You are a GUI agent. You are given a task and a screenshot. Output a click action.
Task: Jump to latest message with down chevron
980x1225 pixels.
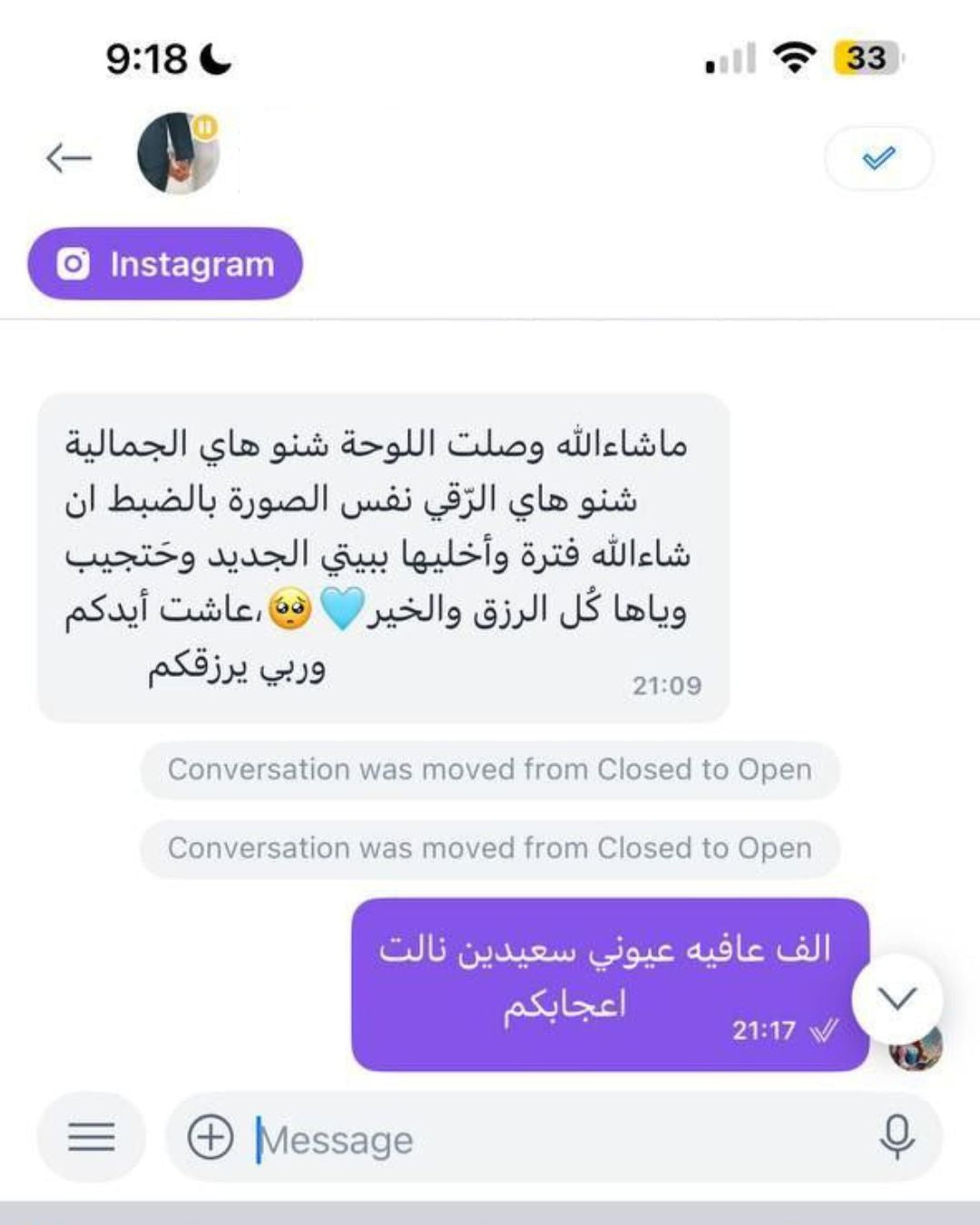(897, 999)
